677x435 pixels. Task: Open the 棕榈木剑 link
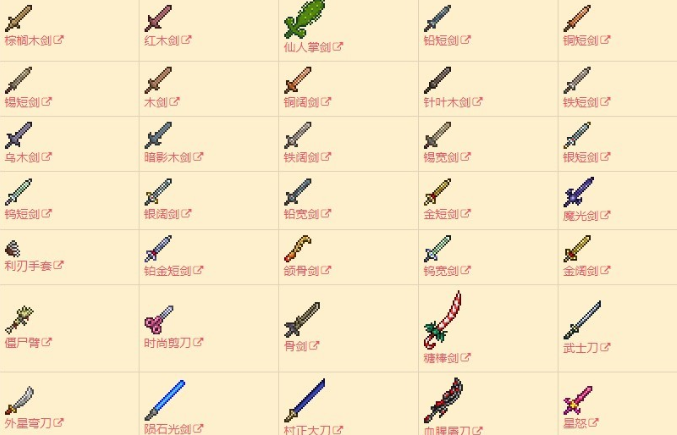pos(28,41)
